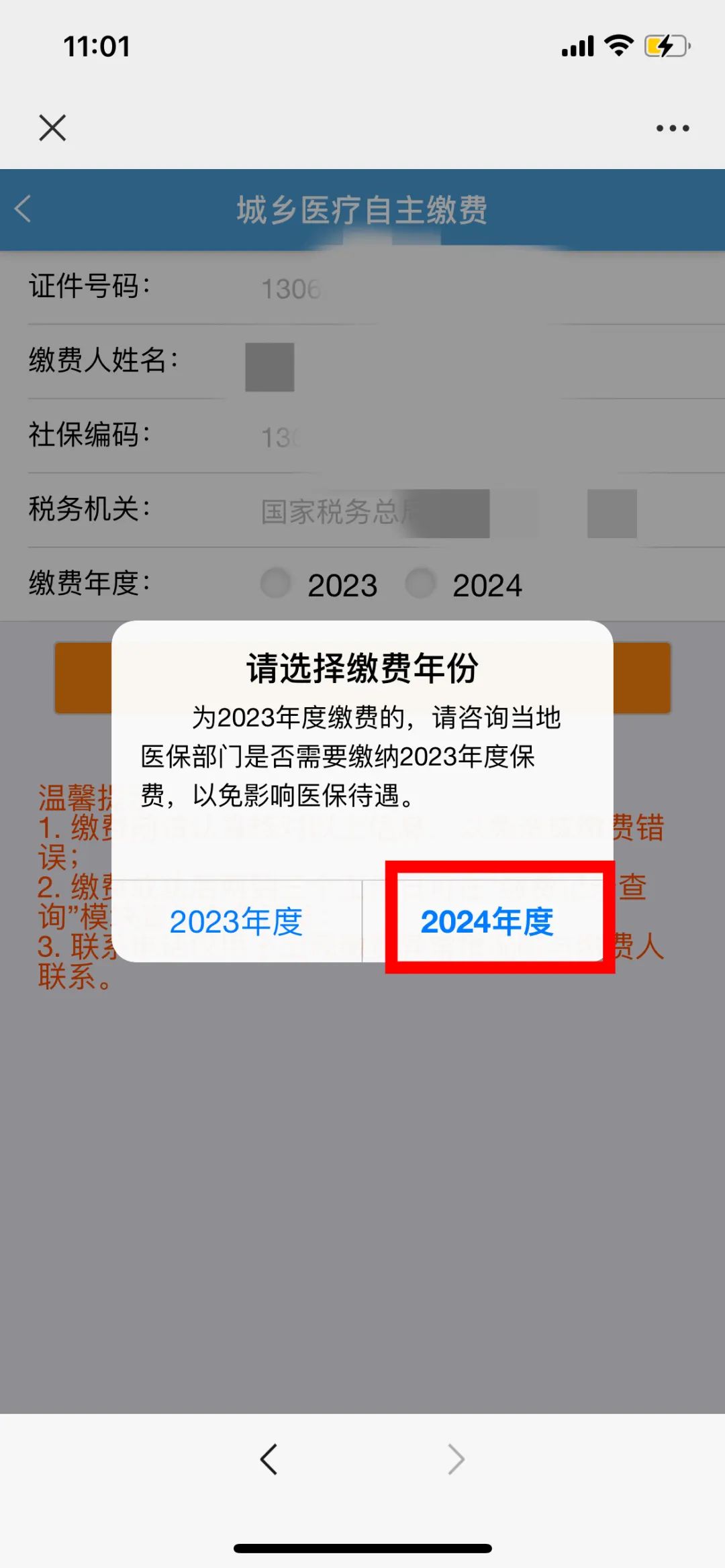725x1568 pixels.
Task: Open the three-dot overflow menu
Action: pos(673,128)
